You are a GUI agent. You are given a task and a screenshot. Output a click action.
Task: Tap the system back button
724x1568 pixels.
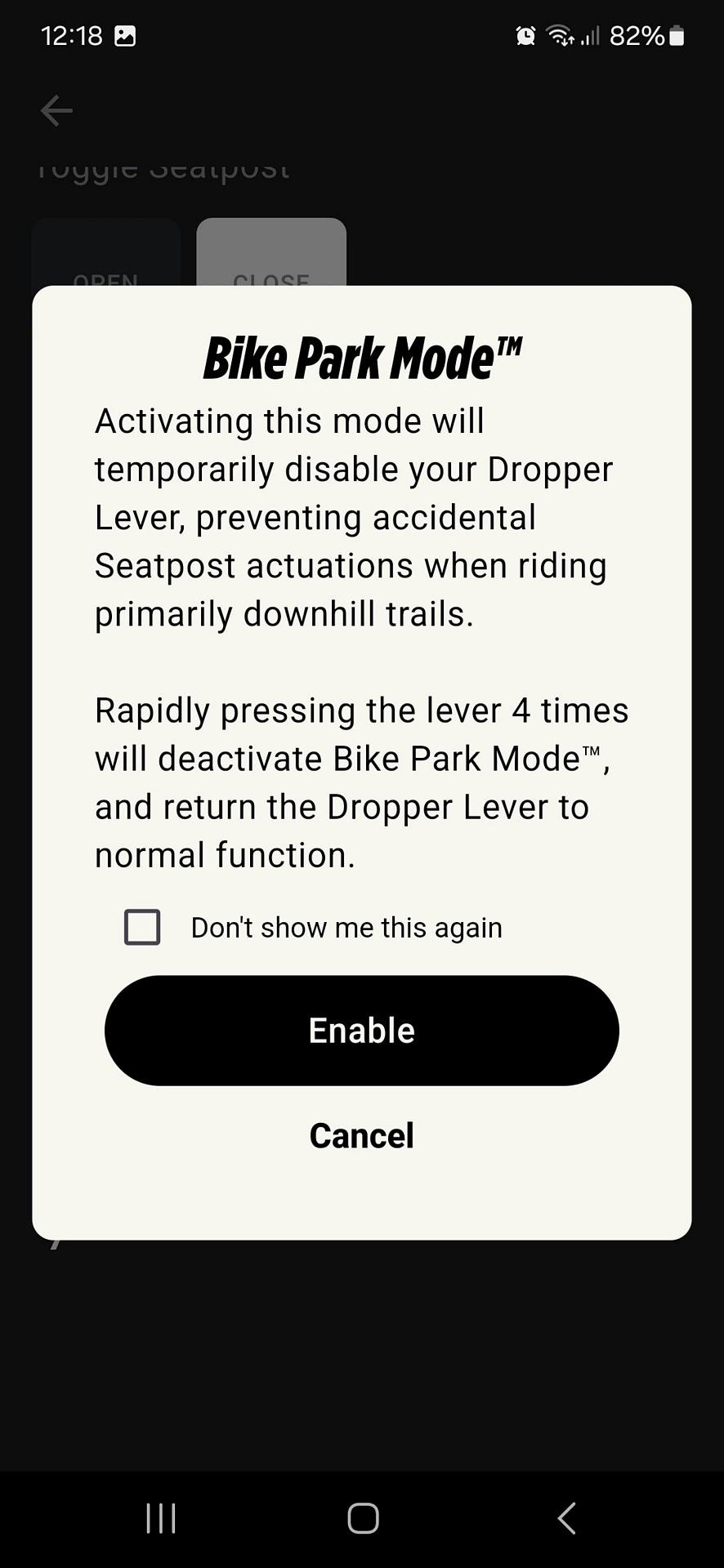[566, 1518]
